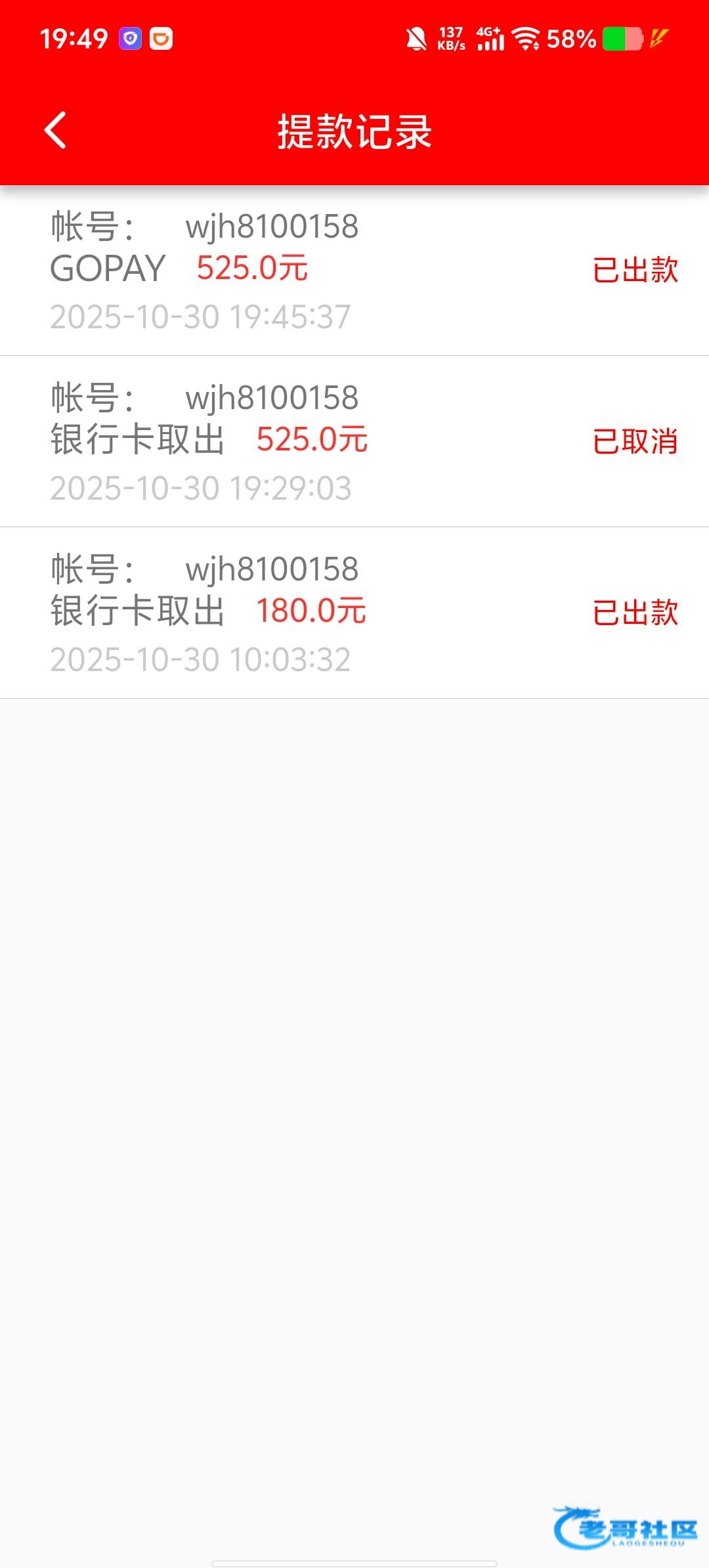This screenshot has width=709, height=1568.
Task: Open the cancelled 525.0元 bank card withdrawal
Action: tap(354, 441)
